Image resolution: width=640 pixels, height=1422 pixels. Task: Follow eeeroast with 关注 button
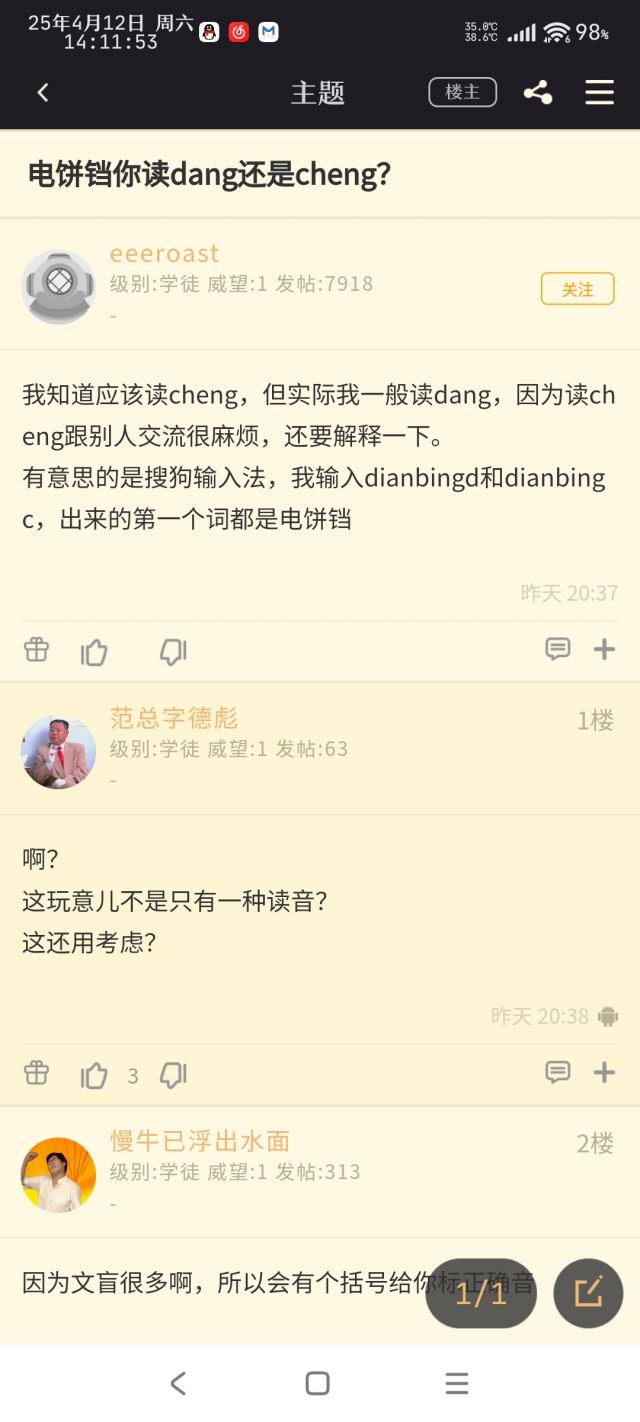point(577,289)
